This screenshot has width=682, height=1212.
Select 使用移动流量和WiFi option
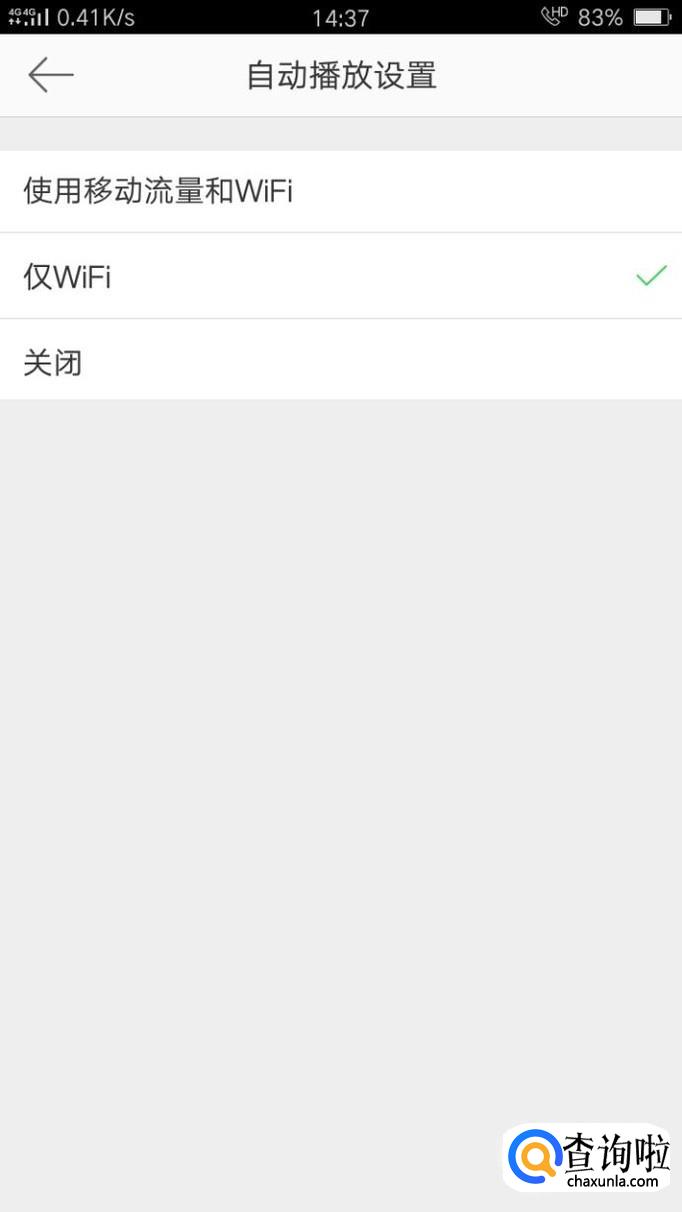click(x=158, y=191)
